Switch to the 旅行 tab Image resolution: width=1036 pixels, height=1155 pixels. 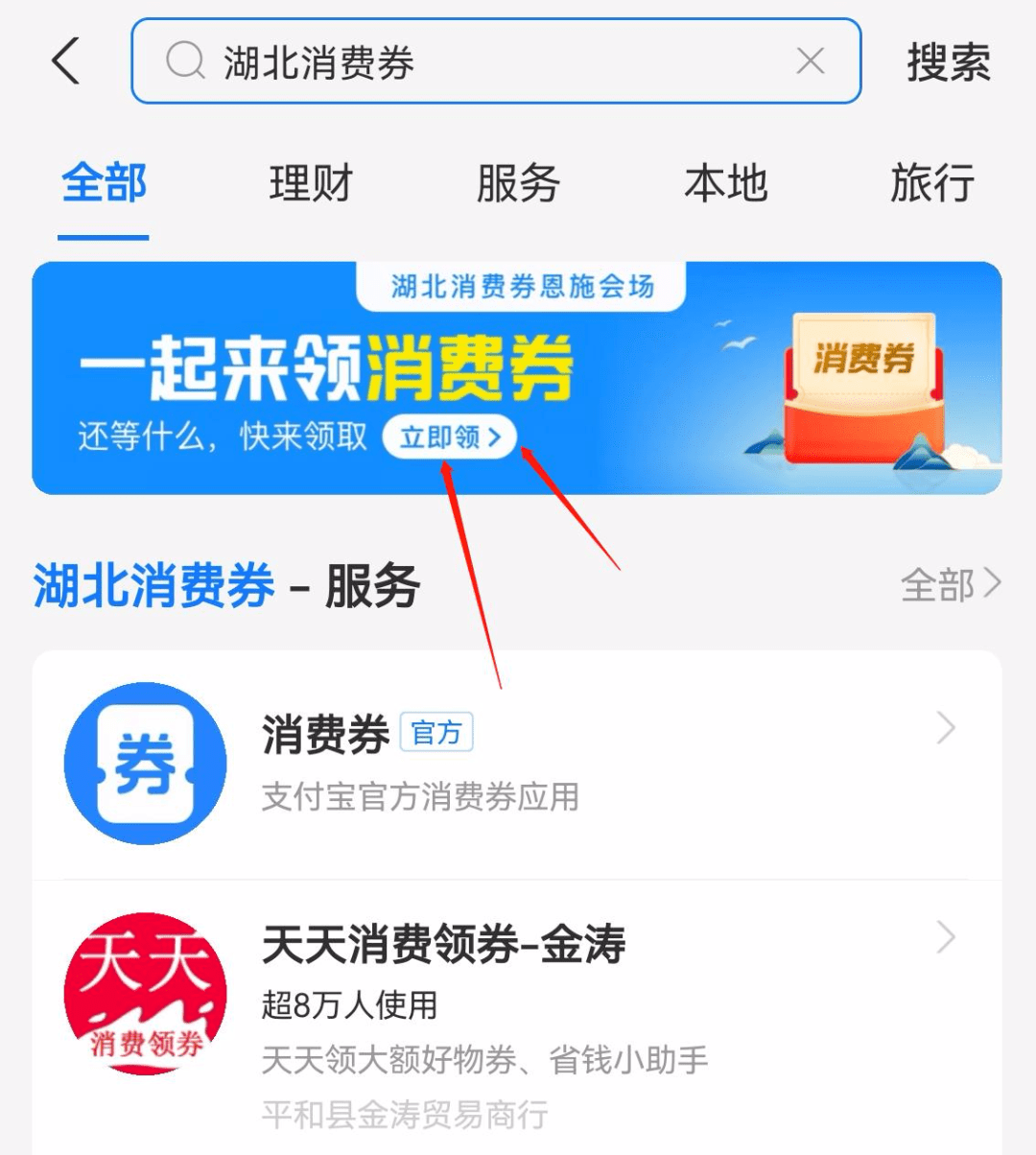932,182
